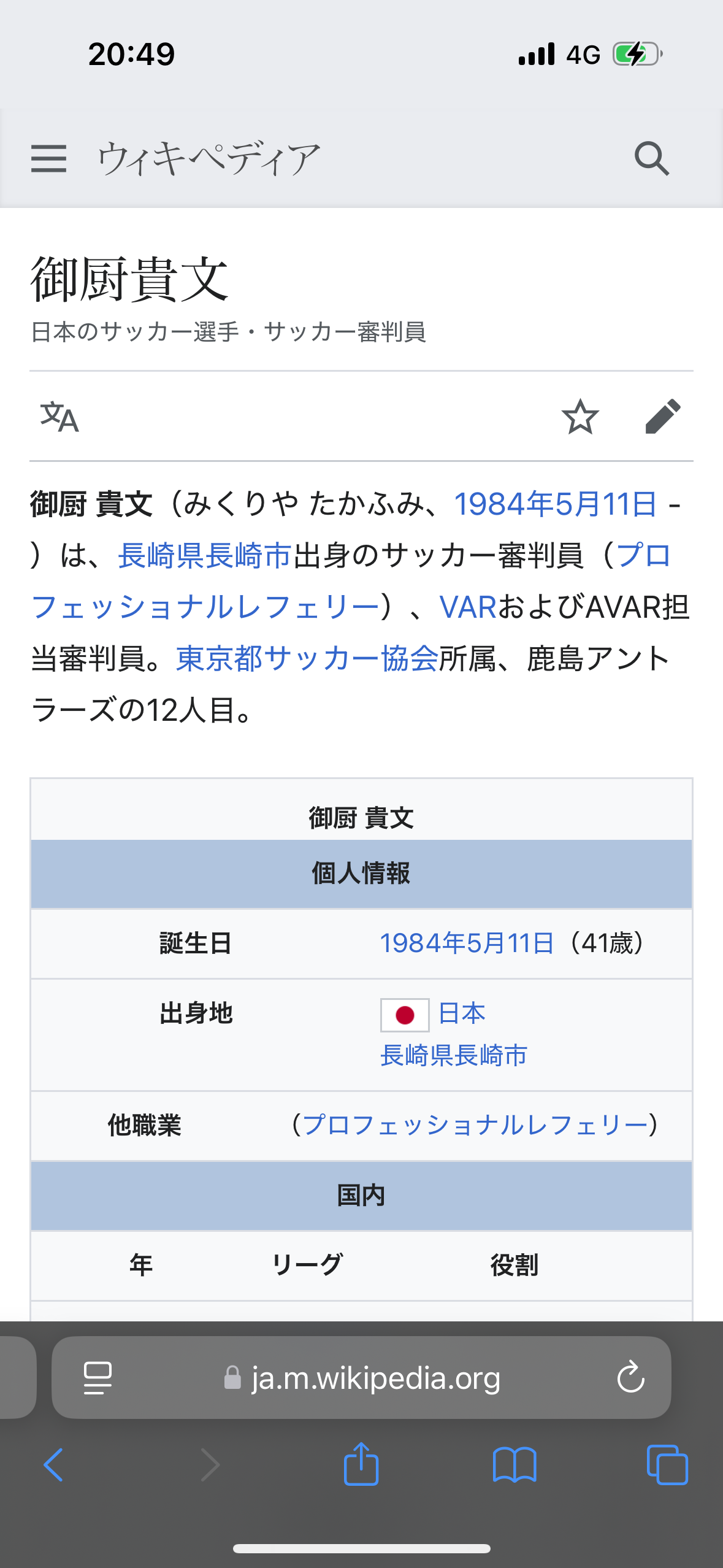Screen dimensions: 723x1568
Task: Open Safari page settings menu
Action: pyautogui.click(x=98, y=1378)
